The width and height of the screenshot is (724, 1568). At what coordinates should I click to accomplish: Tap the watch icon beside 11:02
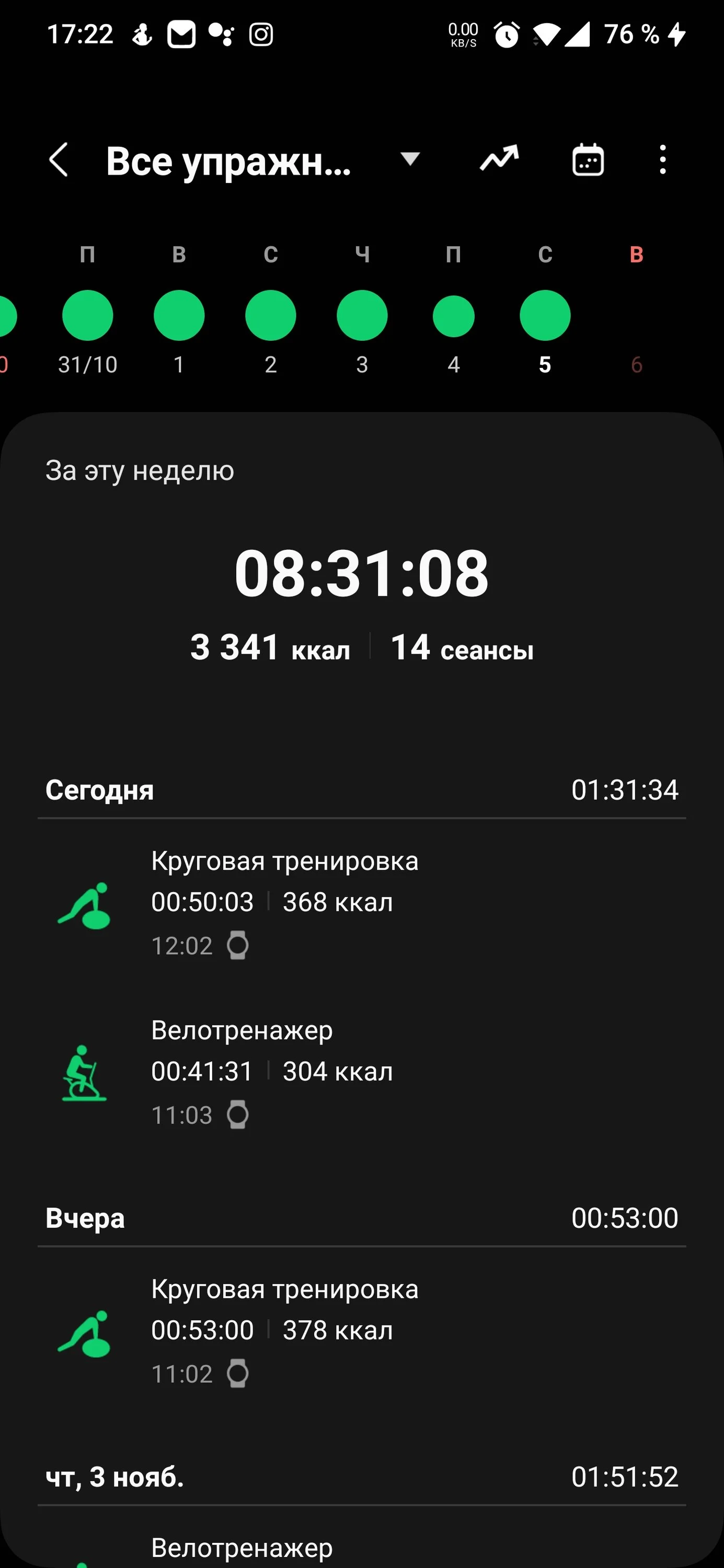[238, 1374]
